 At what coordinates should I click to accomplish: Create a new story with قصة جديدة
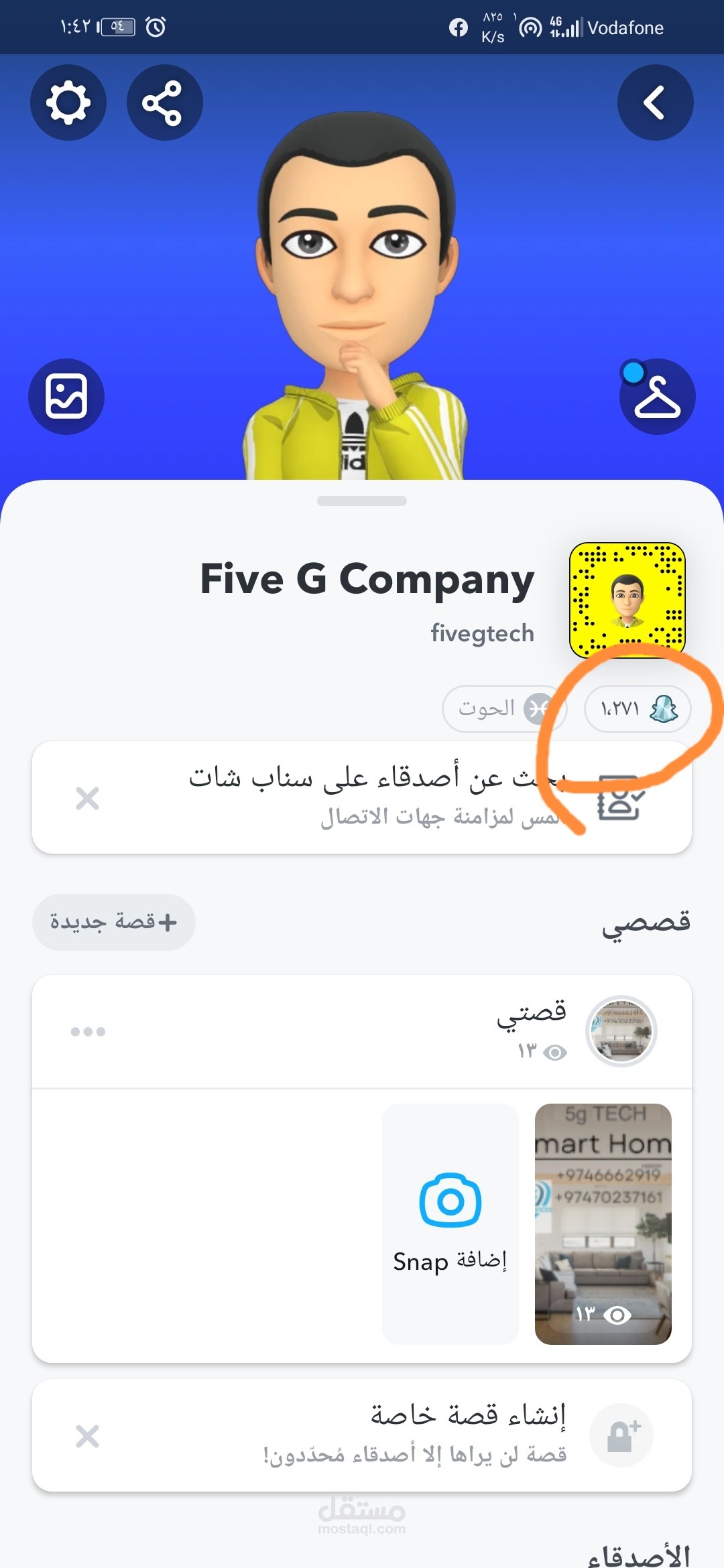(x=114, y=922)
